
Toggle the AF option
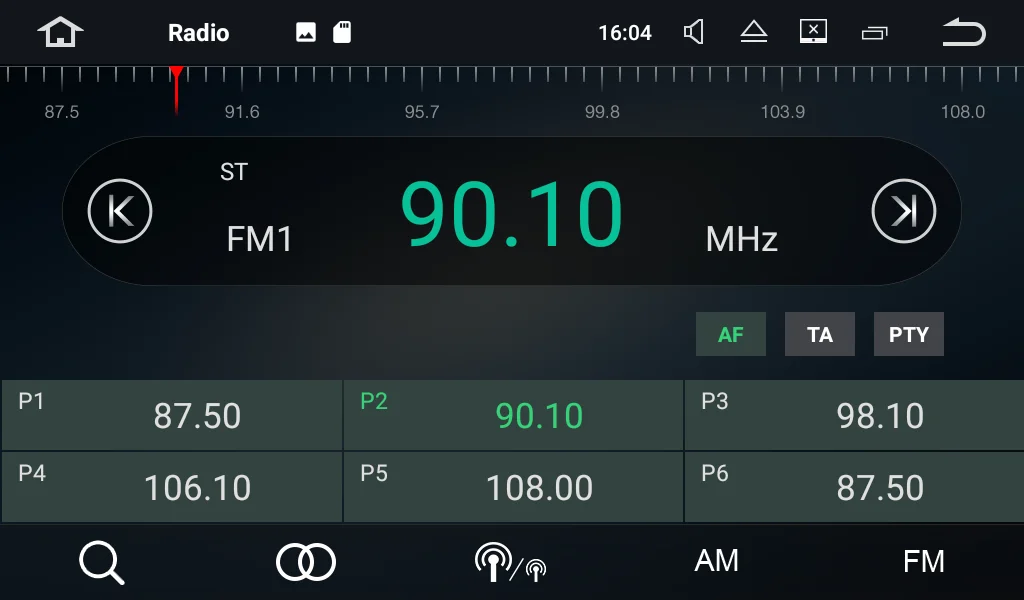731,334
